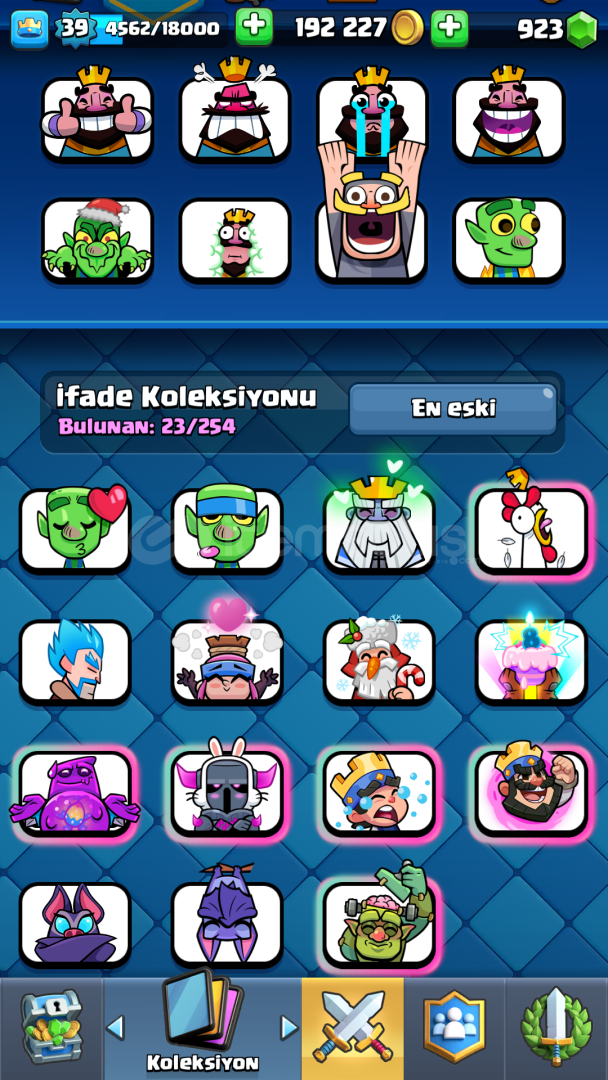The width and height of the screenshot is (608, 1080).
Task: Change sorting with the En eski button
Action: click(453, 408)
